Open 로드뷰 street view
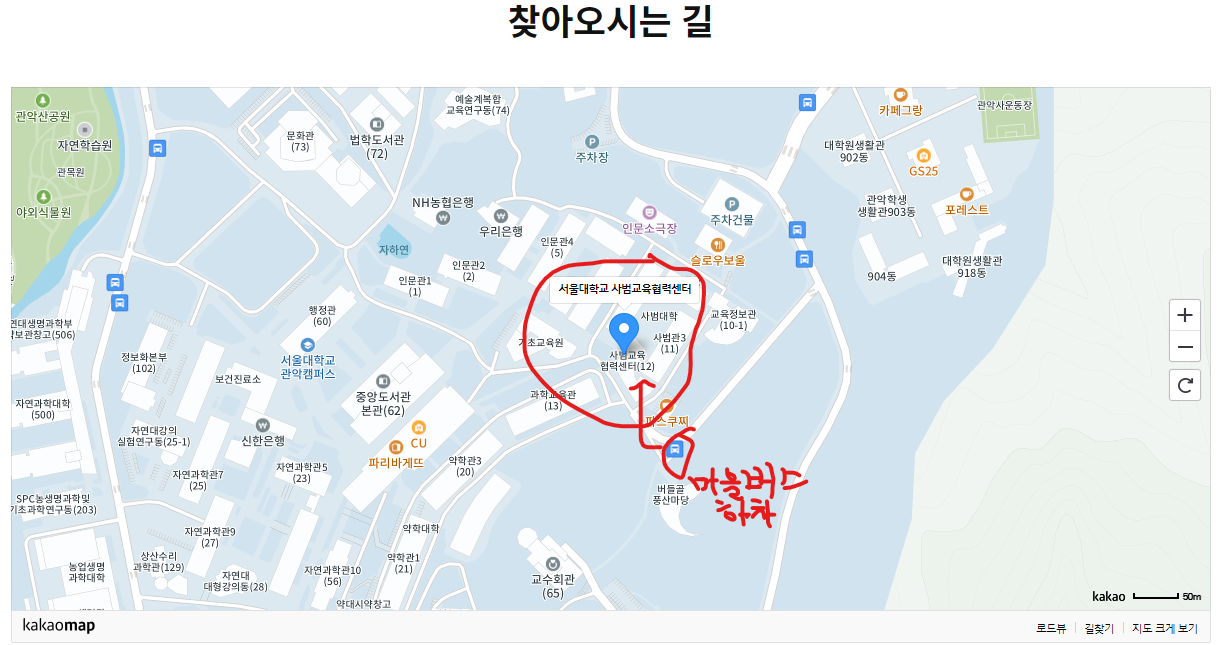 (x=1050, y=628)
